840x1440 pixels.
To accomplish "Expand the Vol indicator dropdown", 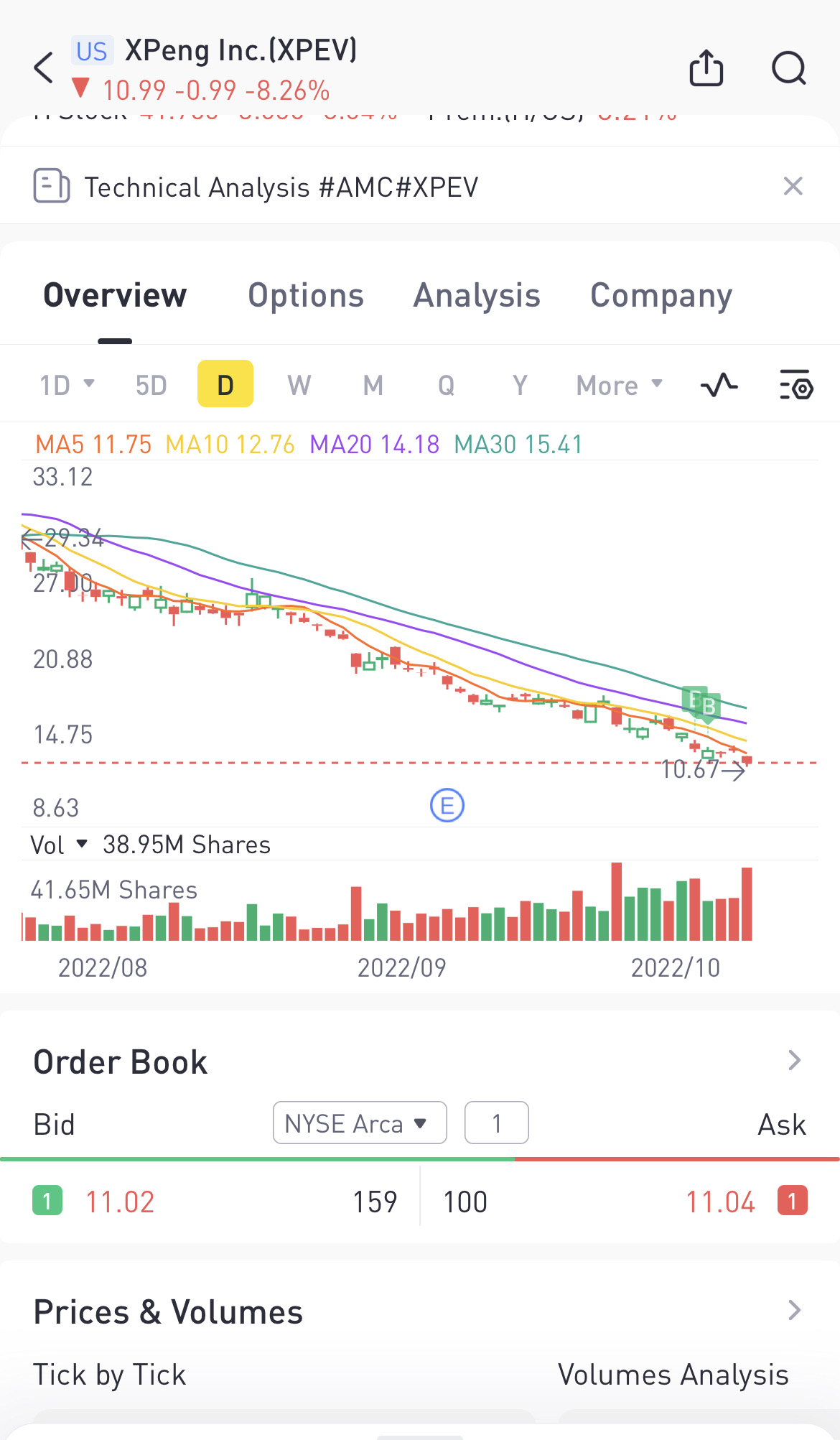I will [59, 845].
